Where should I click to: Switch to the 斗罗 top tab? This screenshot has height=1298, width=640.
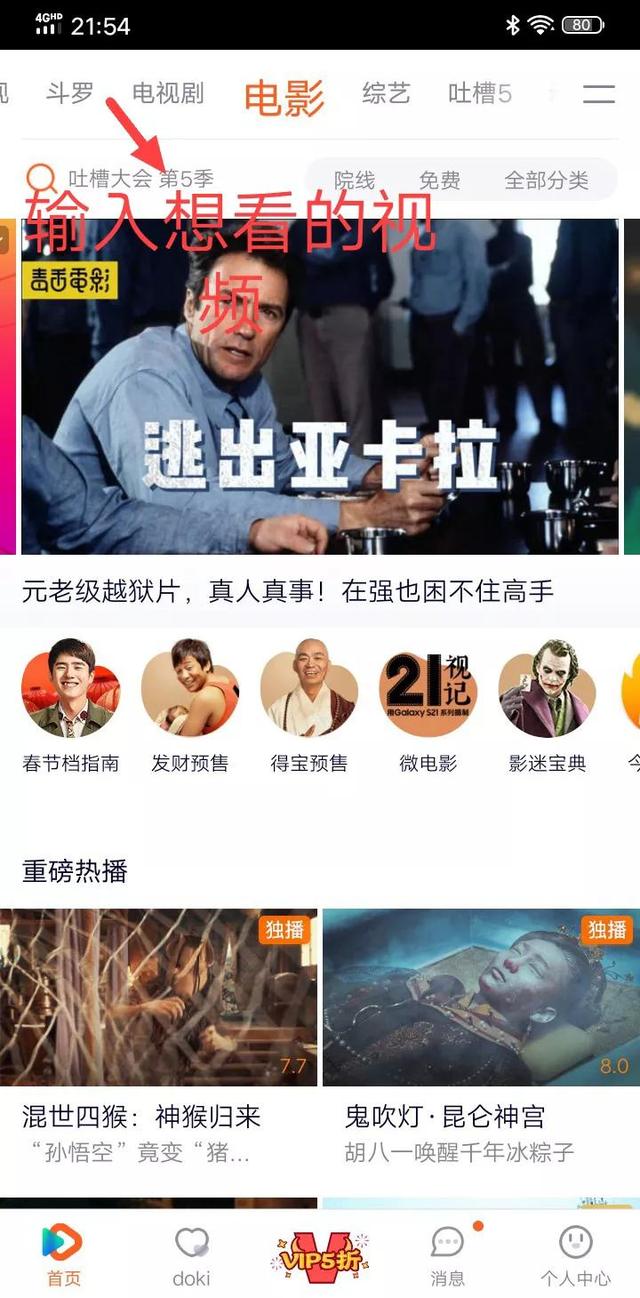click(x=70, y=94)
